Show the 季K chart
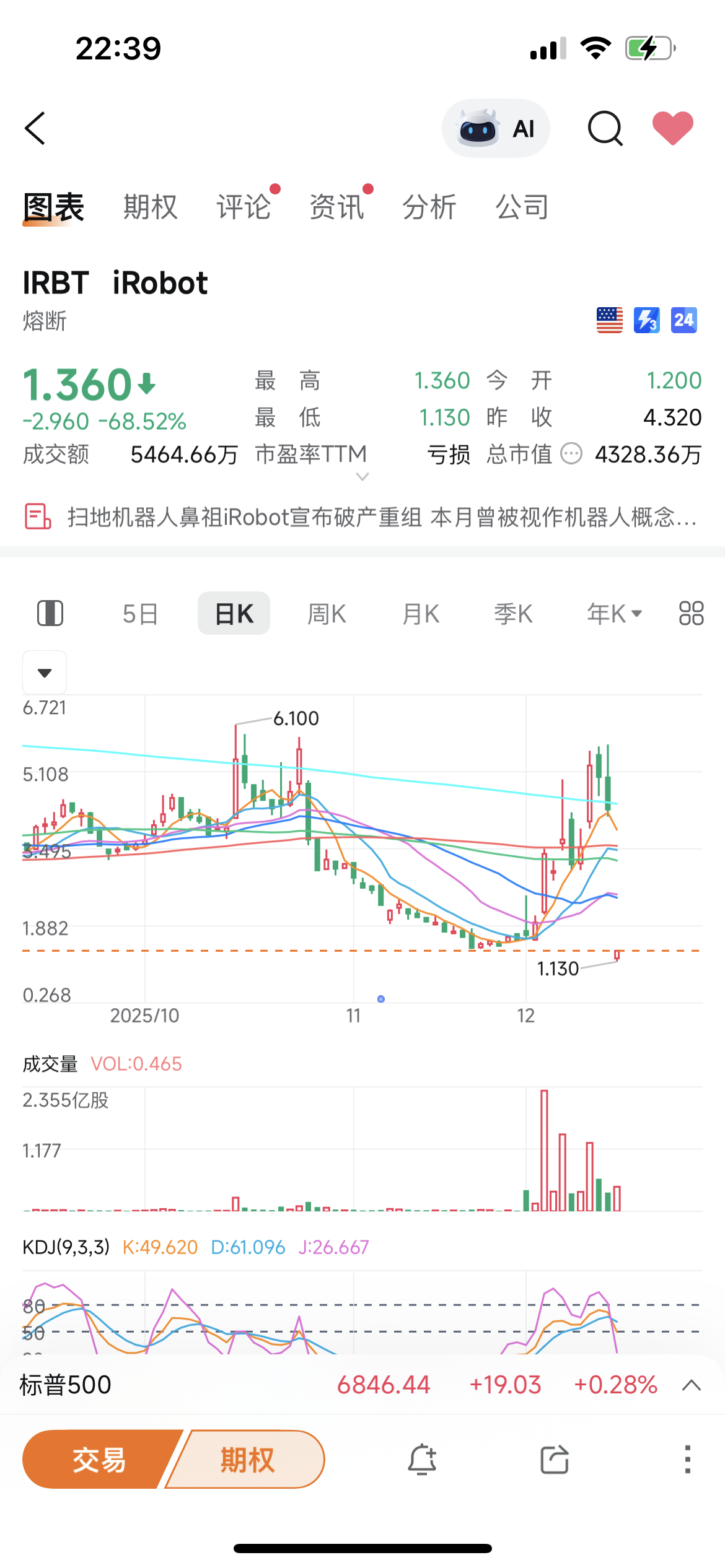The image size is (725, 1568). pos(513,614)
